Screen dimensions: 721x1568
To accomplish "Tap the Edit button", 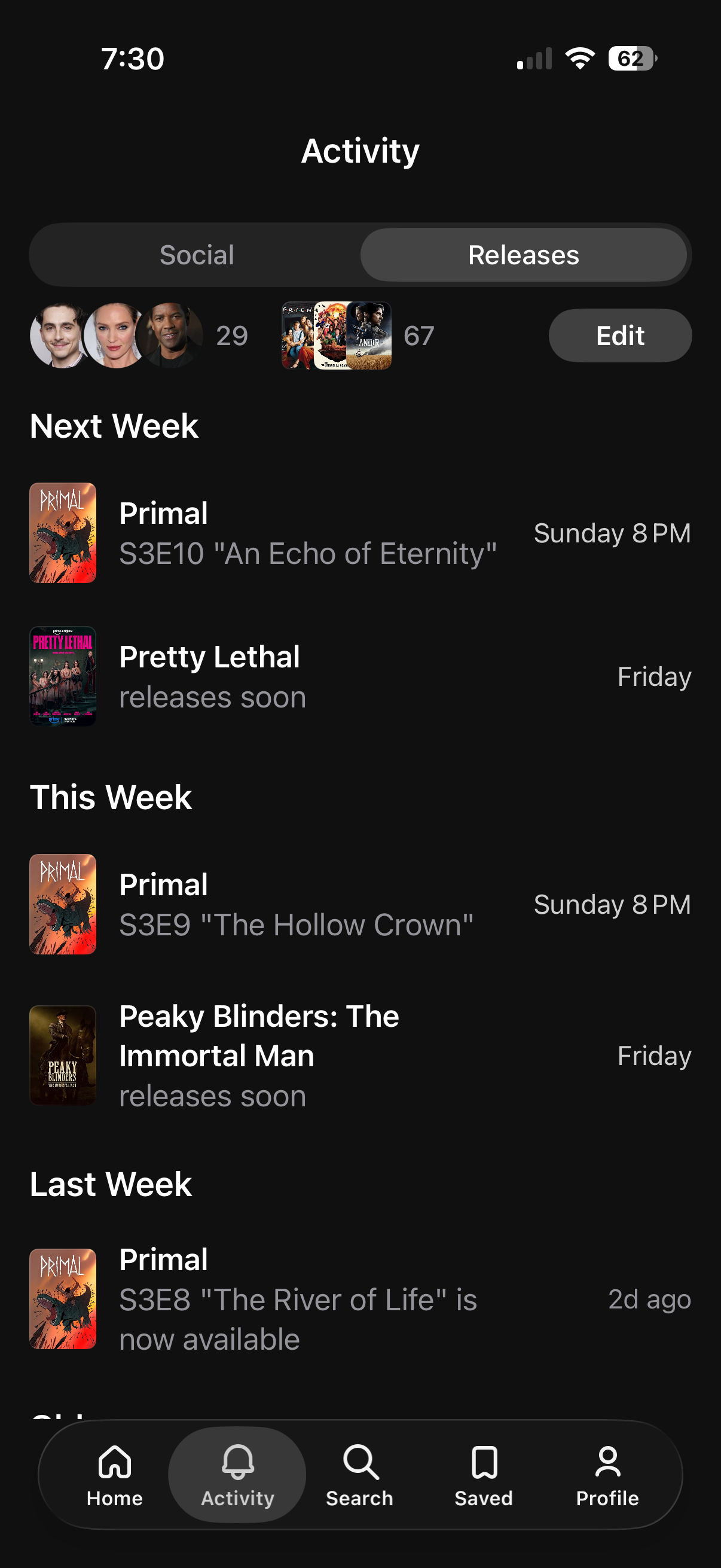I will click(619, 335).
